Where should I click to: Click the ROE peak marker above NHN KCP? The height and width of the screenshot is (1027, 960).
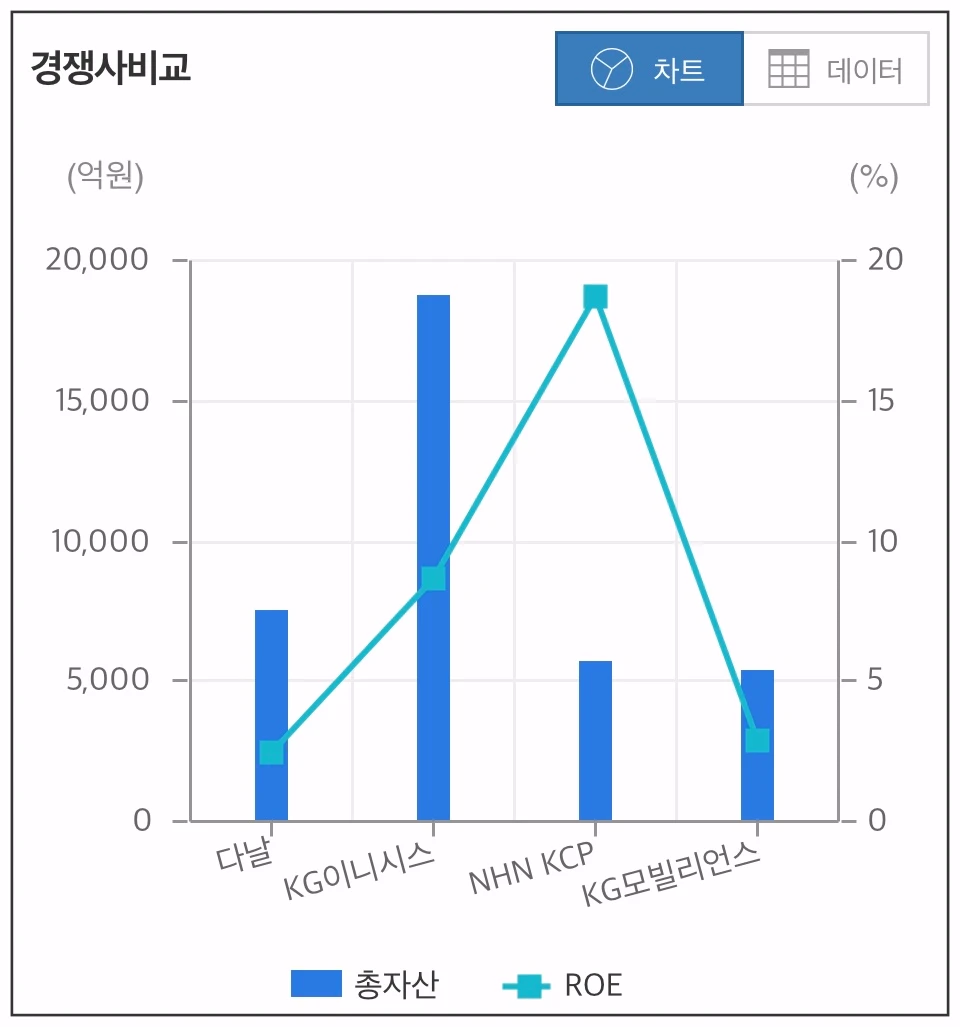click(x=593, y=295)
